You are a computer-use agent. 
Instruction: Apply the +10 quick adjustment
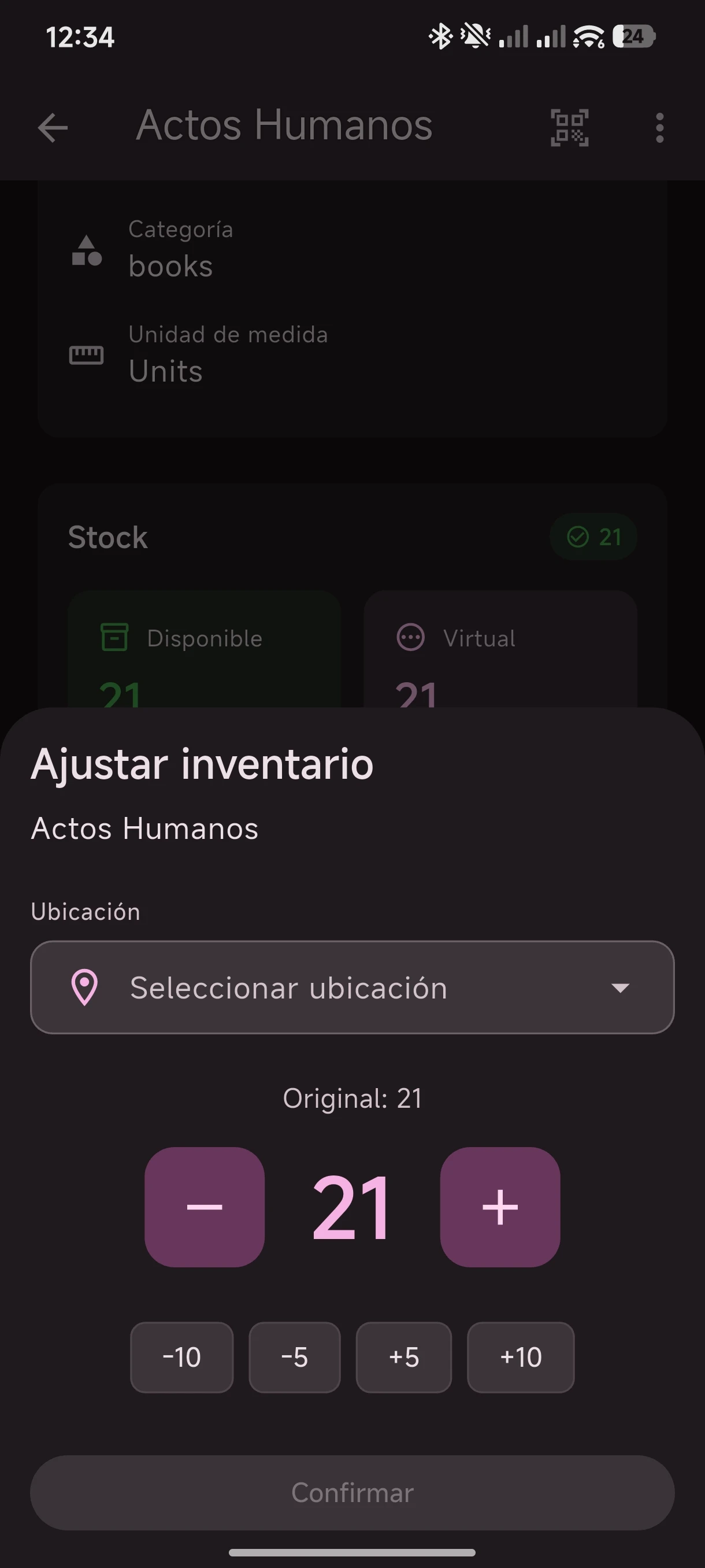pyautogui.click(x=520, y=1358)
